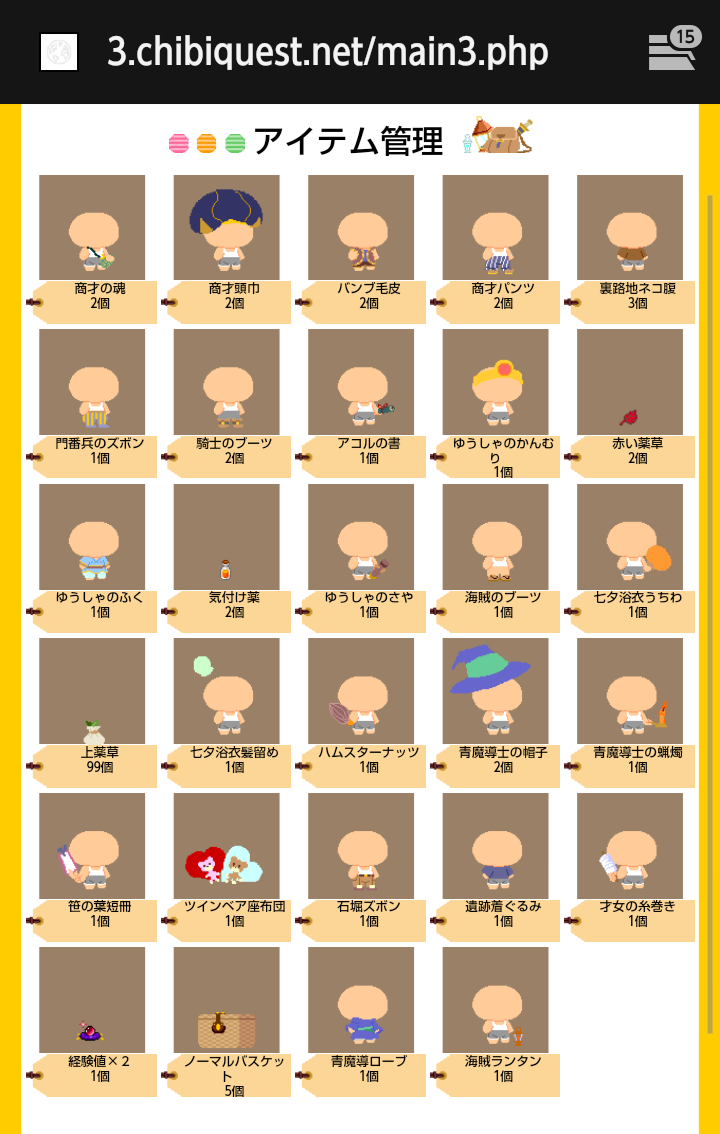Choose the 才女の糸巻き item
This screenshot has width=720, height=1134.
pos(630,846)
